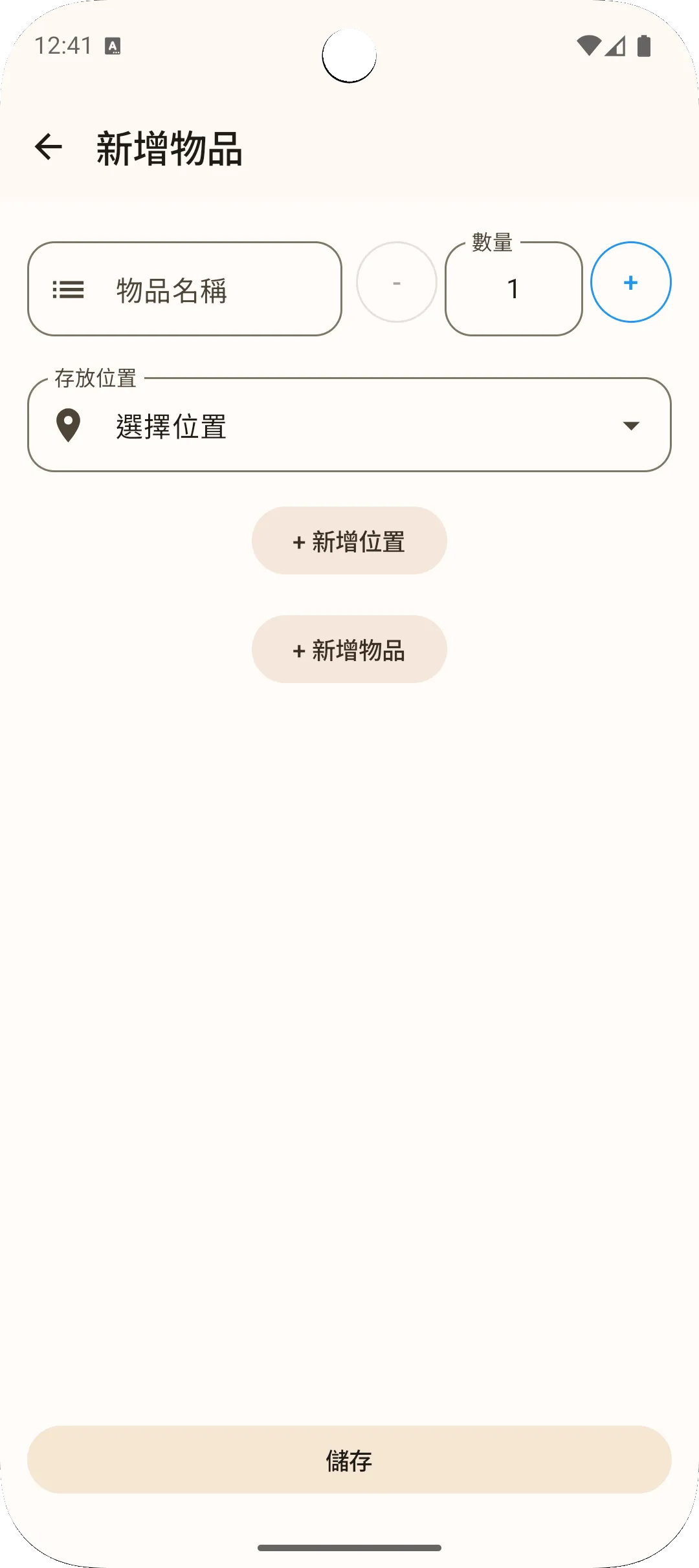Viewport: 699px width, 1568px height.
Task: Tap the cellular signal icon
Action: pos(616,44)
